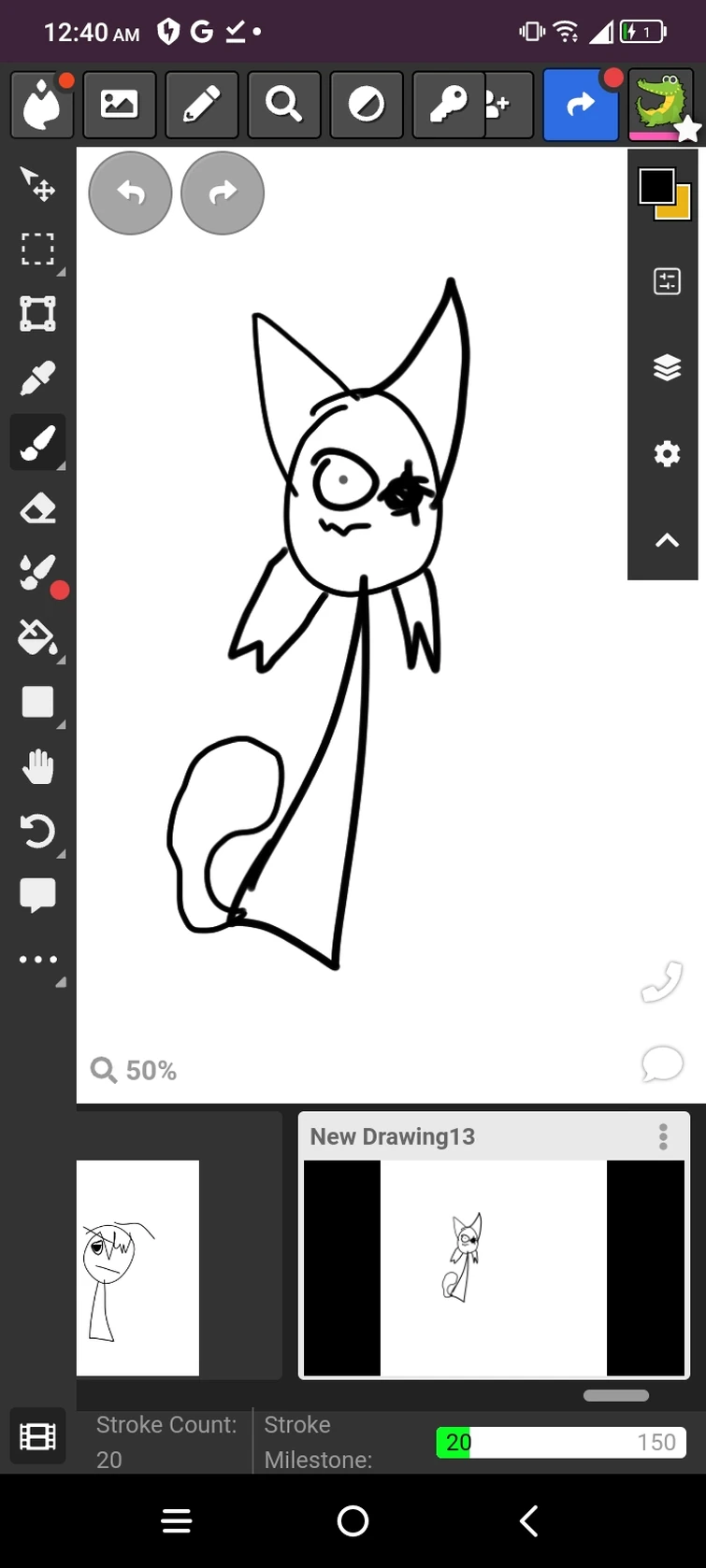
Task: Tap the black foreground color swatch
Action: point(656,187)
